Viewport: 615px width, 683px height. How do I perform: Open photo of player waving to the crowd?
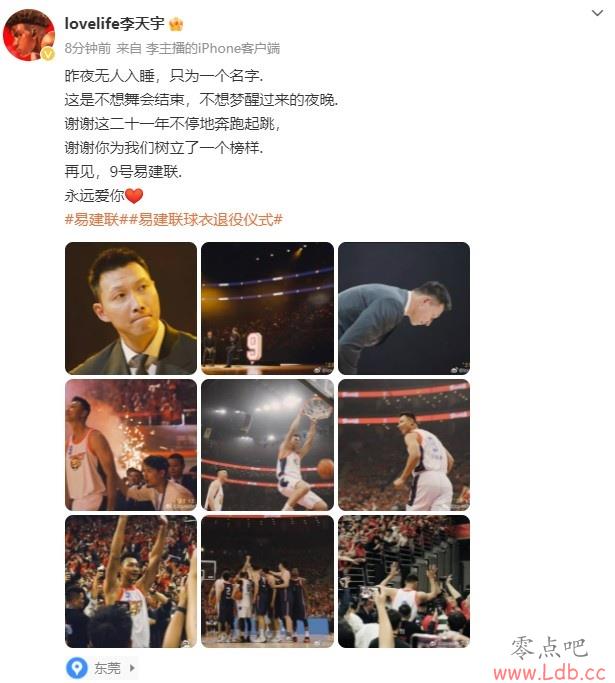[403, 581]
